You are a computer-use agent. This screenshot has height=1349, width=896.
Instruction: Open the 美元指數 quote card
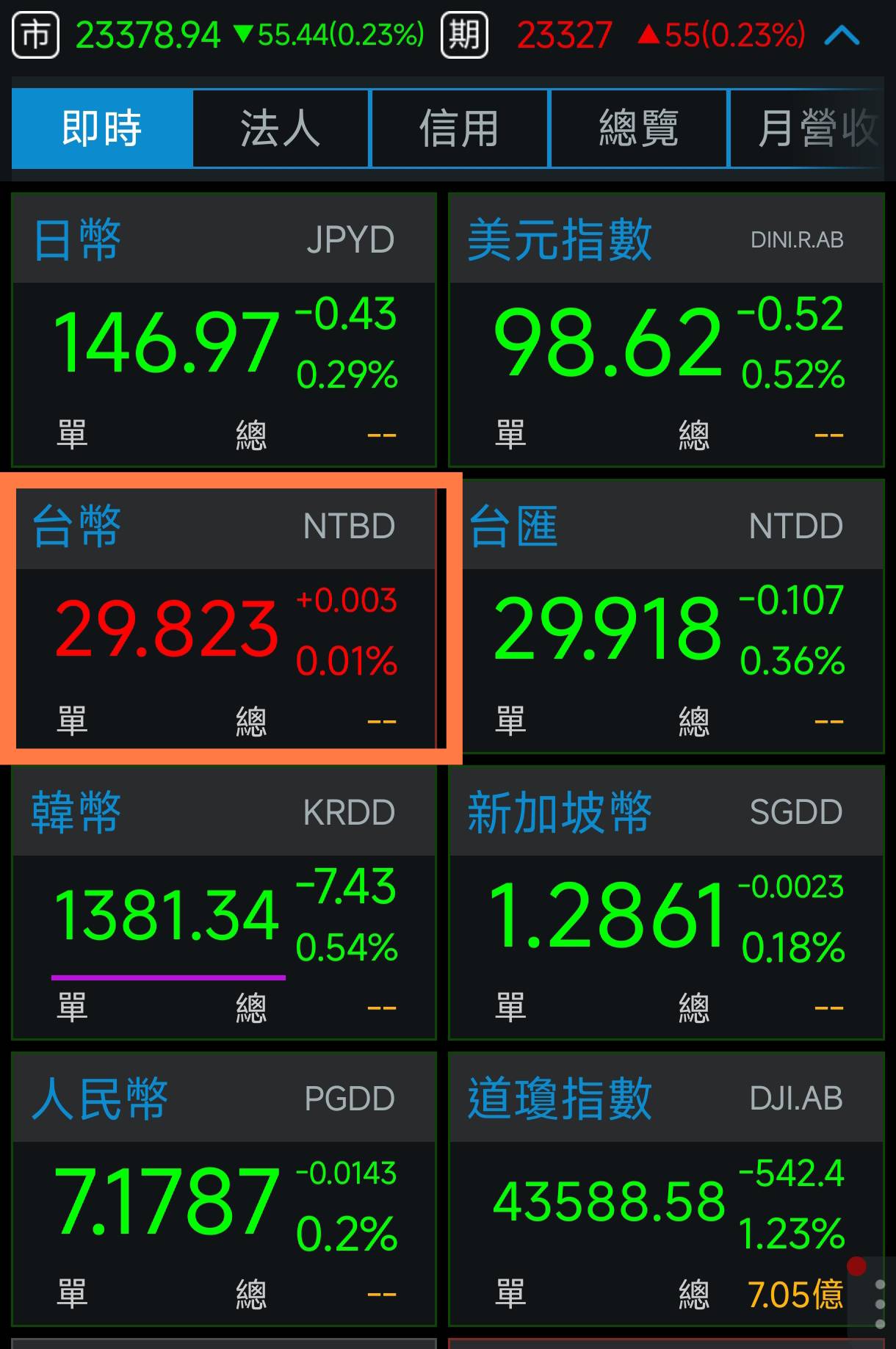pos(666,330)
